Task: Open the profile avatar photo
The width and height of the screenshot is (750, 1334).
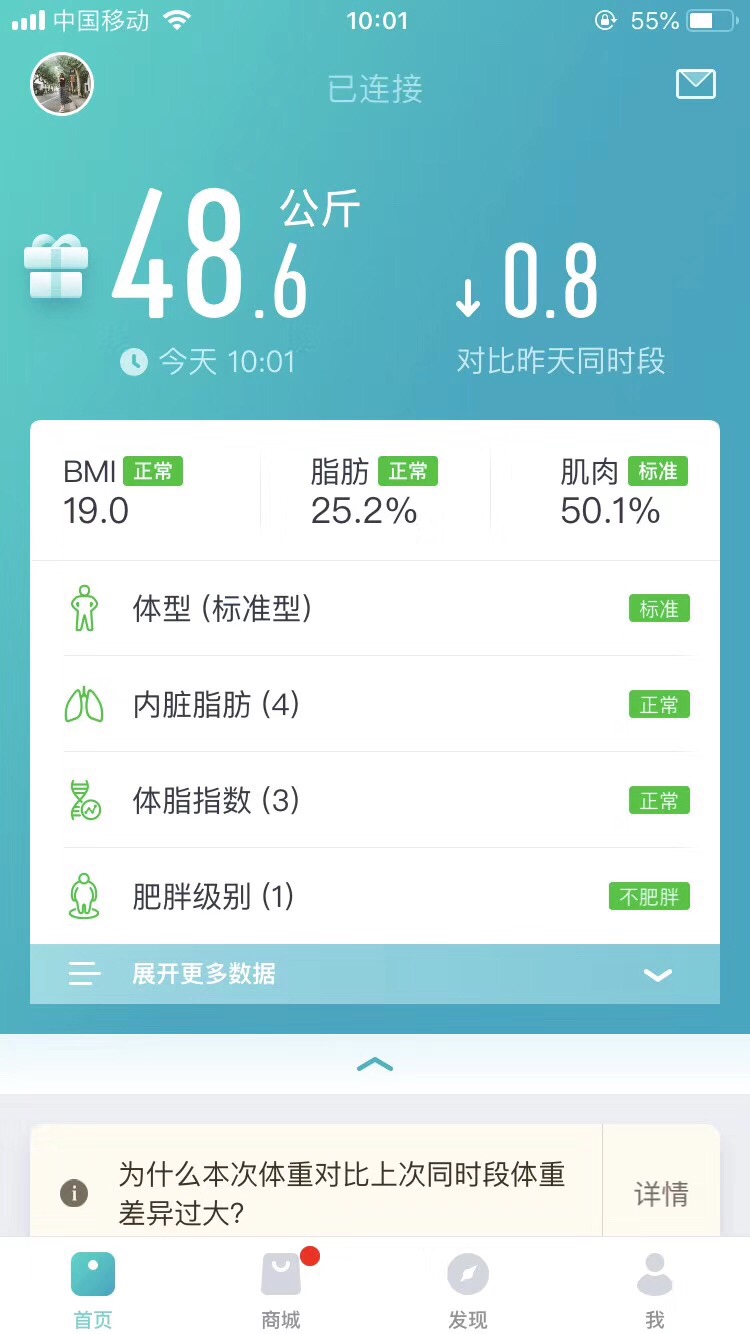Action: [62, 84]
